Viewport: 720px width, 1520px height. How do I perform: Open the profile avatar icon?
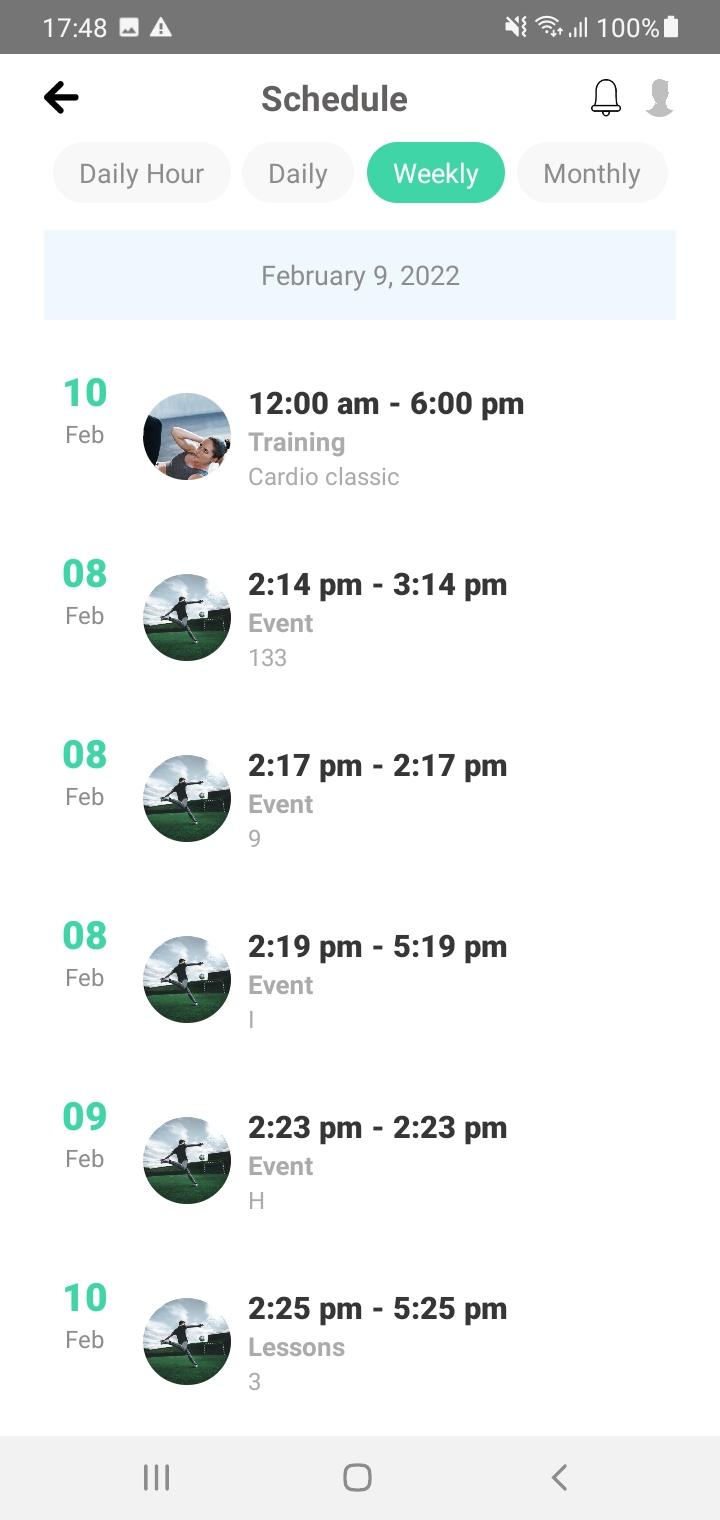pyautogui.click(x=659, y=98)
